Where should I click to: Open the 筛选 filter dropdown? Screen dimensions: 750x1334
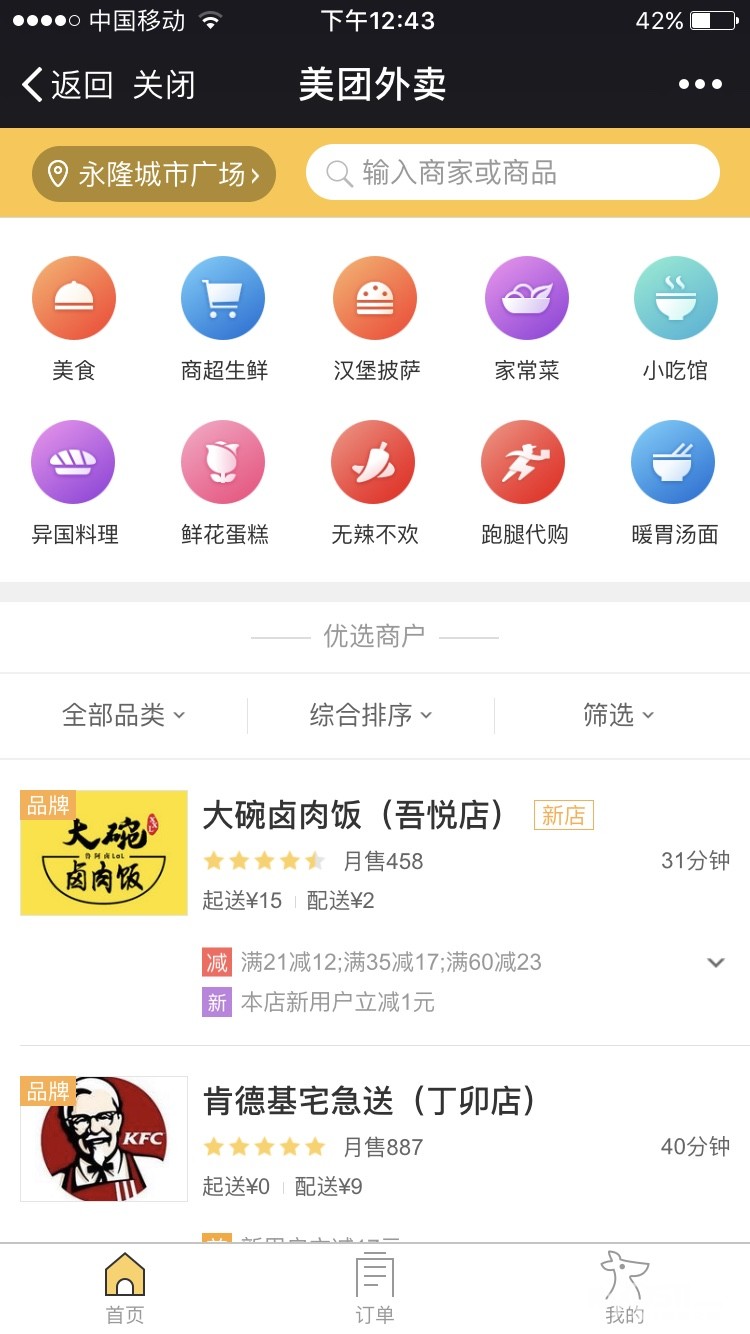[x=619, y=715]
